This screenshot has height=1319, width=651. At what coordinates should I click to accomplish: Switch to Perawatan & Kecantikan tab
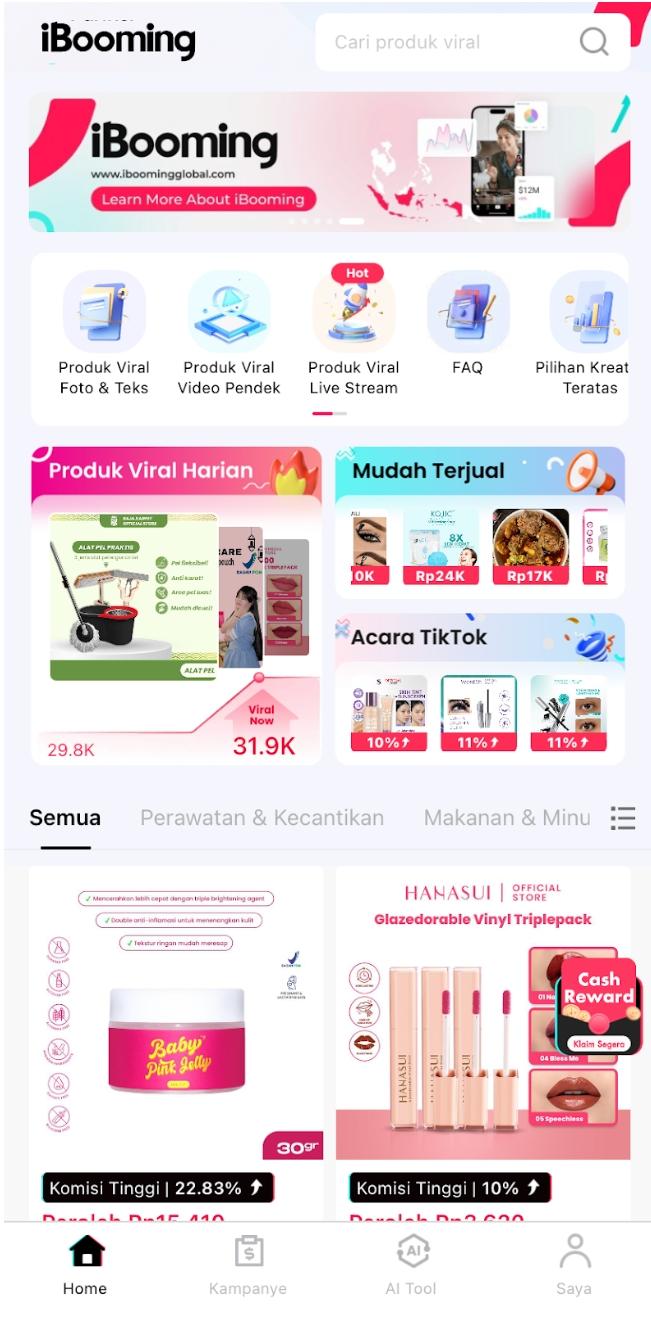click(262, 818)
